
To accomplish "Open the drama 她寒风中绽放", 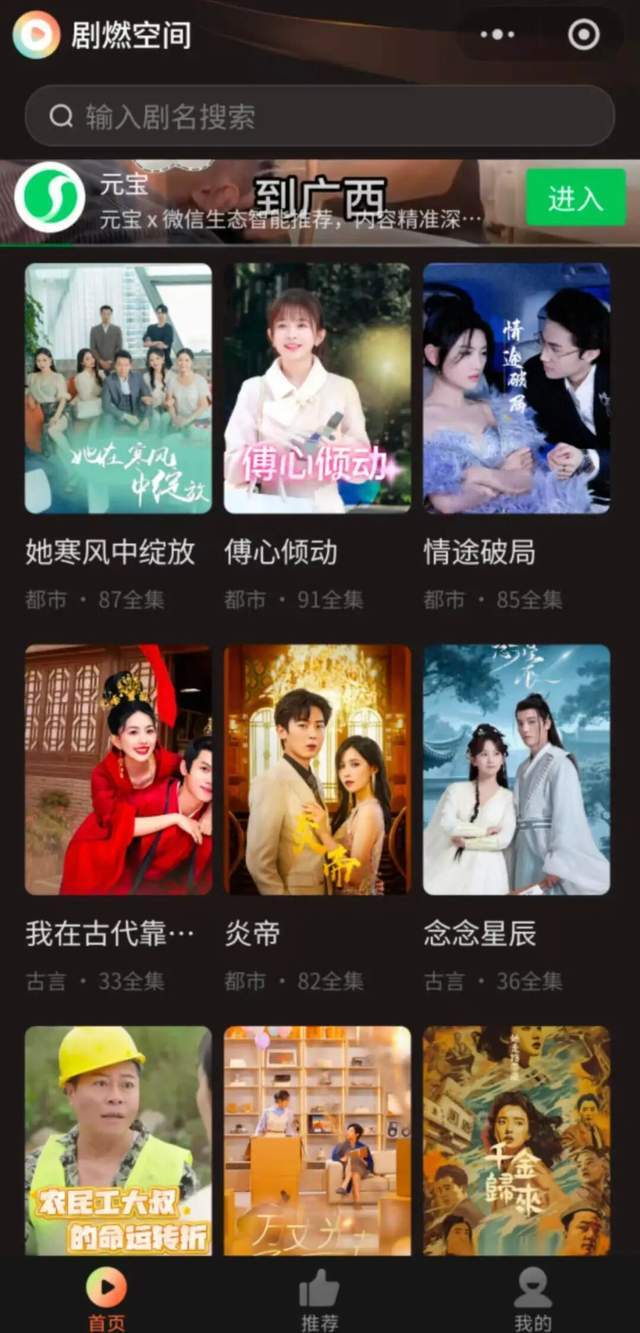I will (118, 388).
